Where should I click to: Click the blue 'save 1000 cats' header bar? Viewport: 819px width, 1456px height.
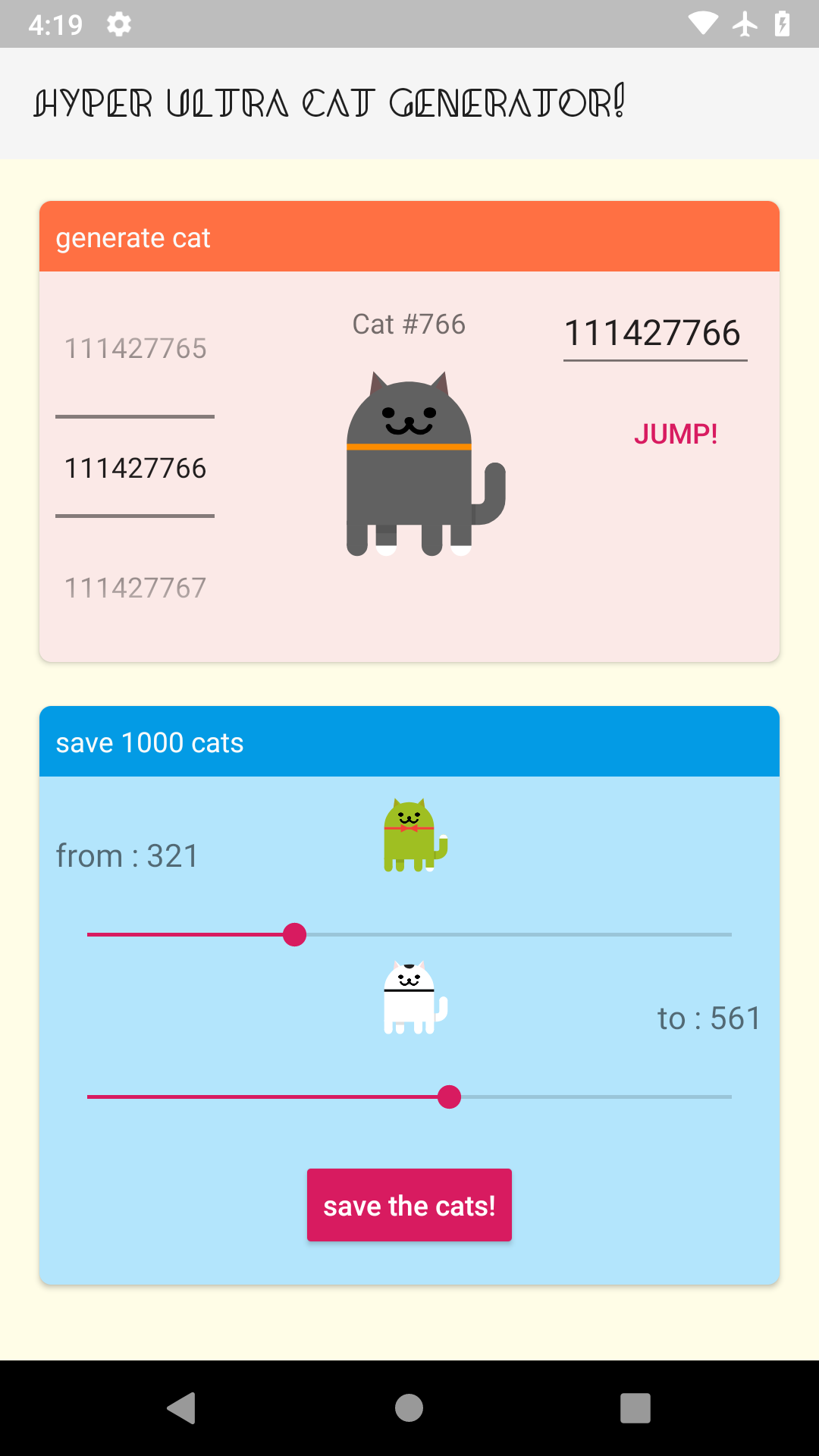[409, 741]
